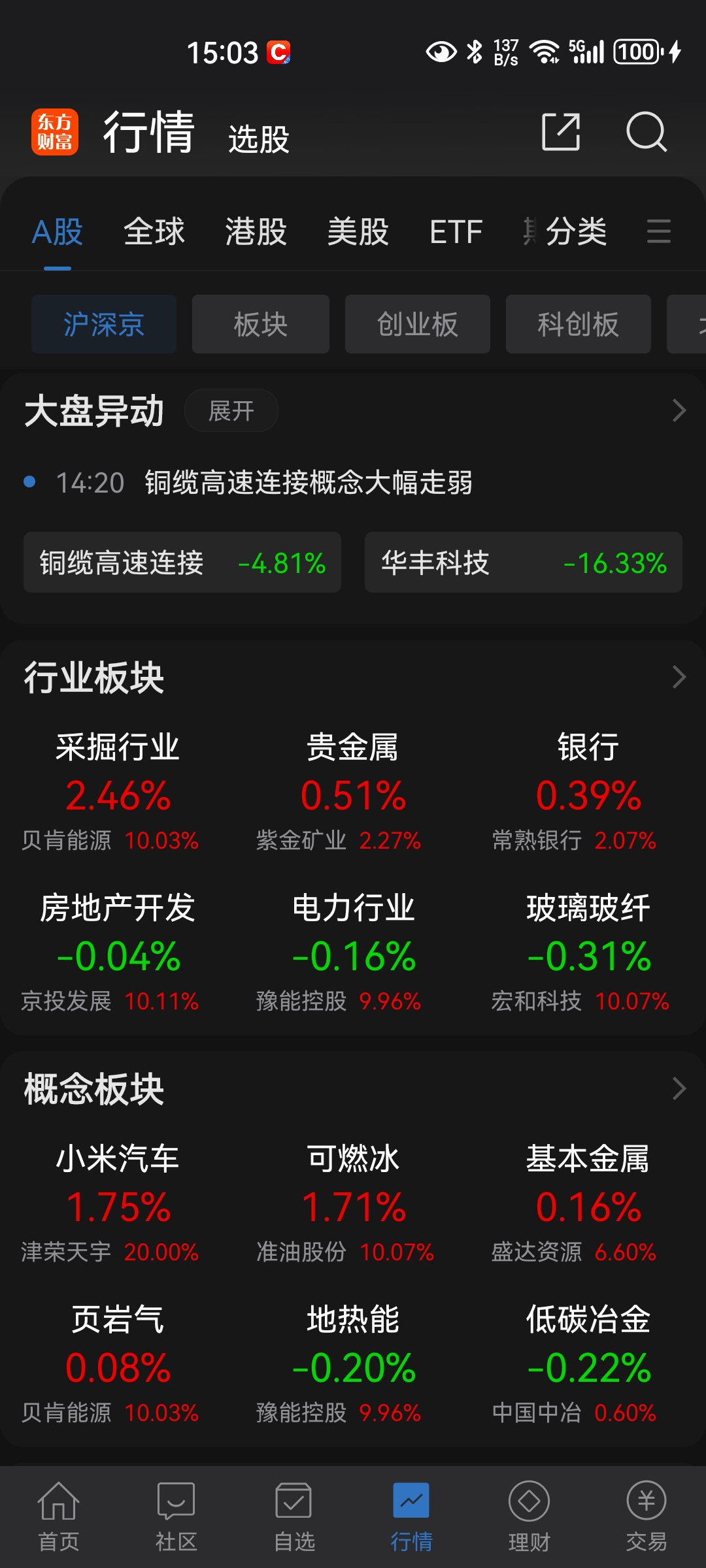Open 华丰科技 stock showing -16.33%
This screenshot has height=1568, width=706.
coord(522,563)
